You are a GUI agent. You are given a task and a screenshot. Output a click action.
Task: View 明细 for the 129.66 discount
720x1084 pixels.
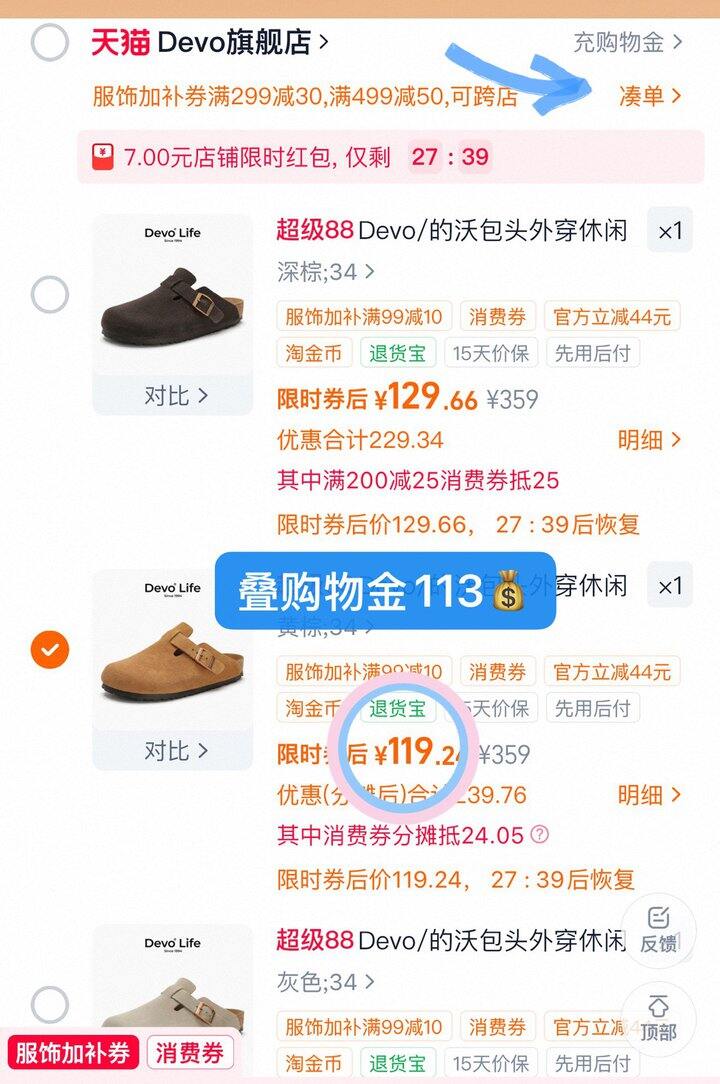click(x=649, y=440)
